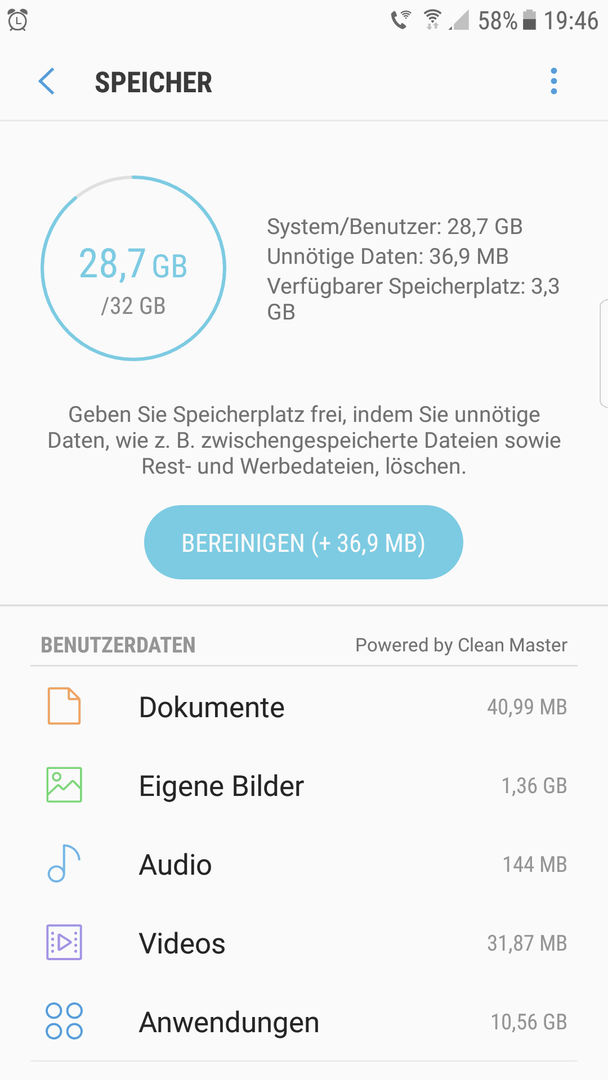Open the three-dot overflow menu
The height and width of the screenshot is (1080, 608).
click(x=554, y=82)
